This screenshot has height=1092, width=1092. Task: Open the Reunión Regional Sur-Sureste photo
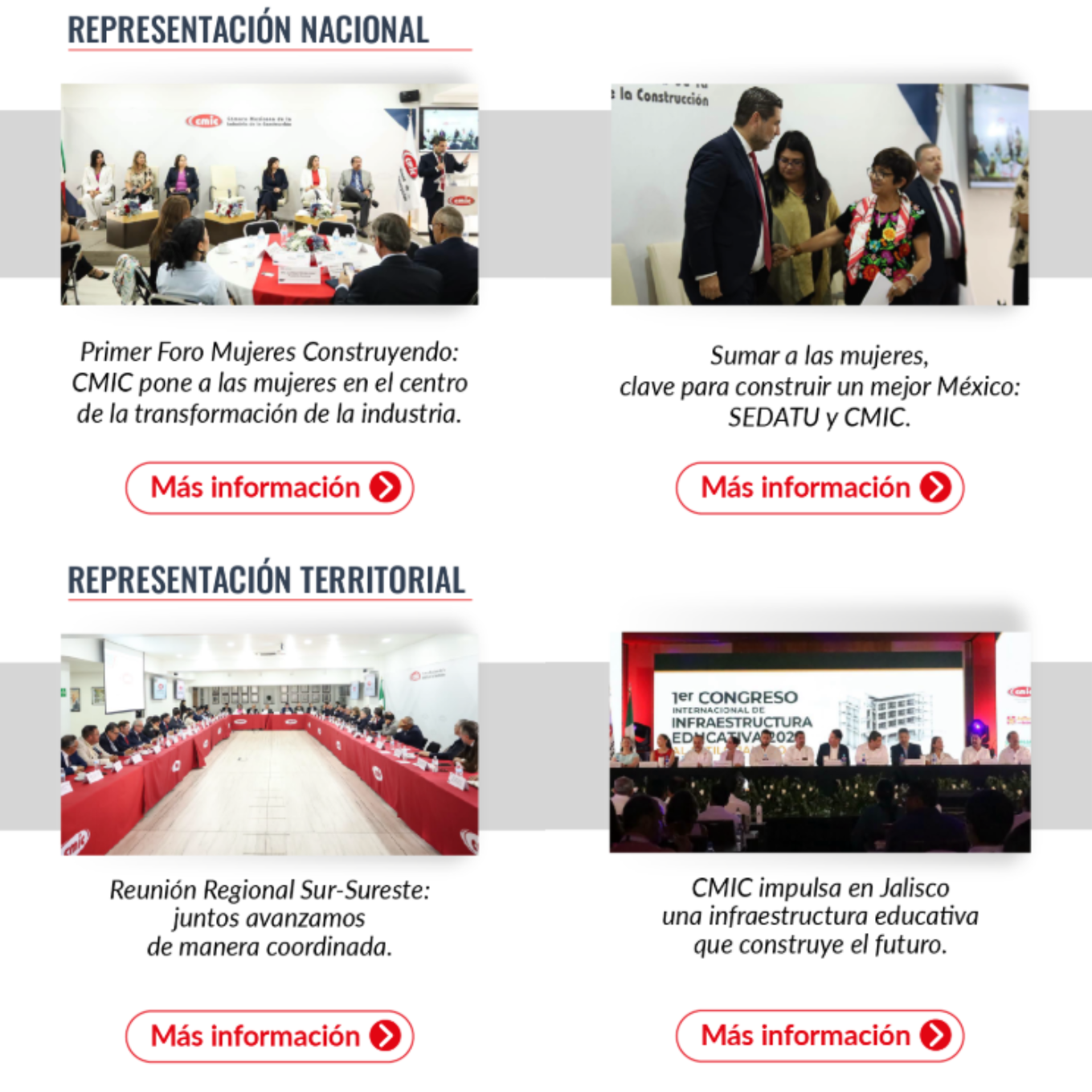point(269,744)
